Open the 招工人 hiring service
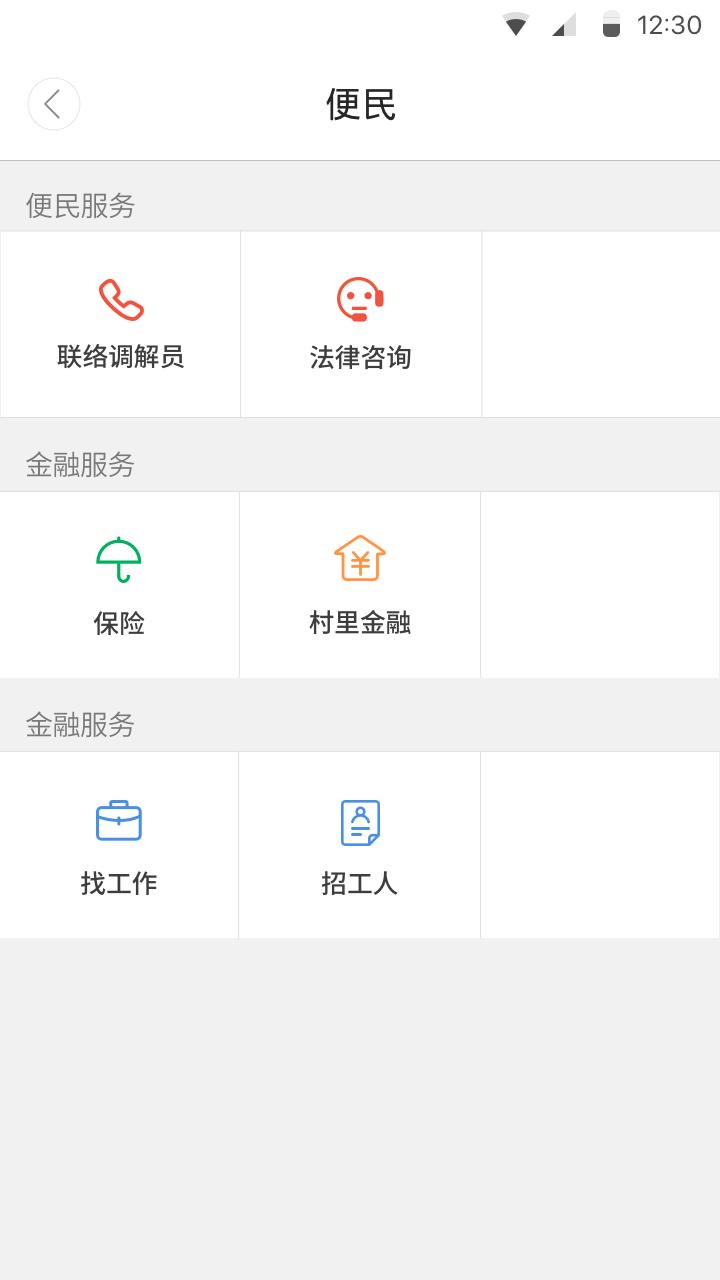 pyautogui.click(x=359, y=844)
